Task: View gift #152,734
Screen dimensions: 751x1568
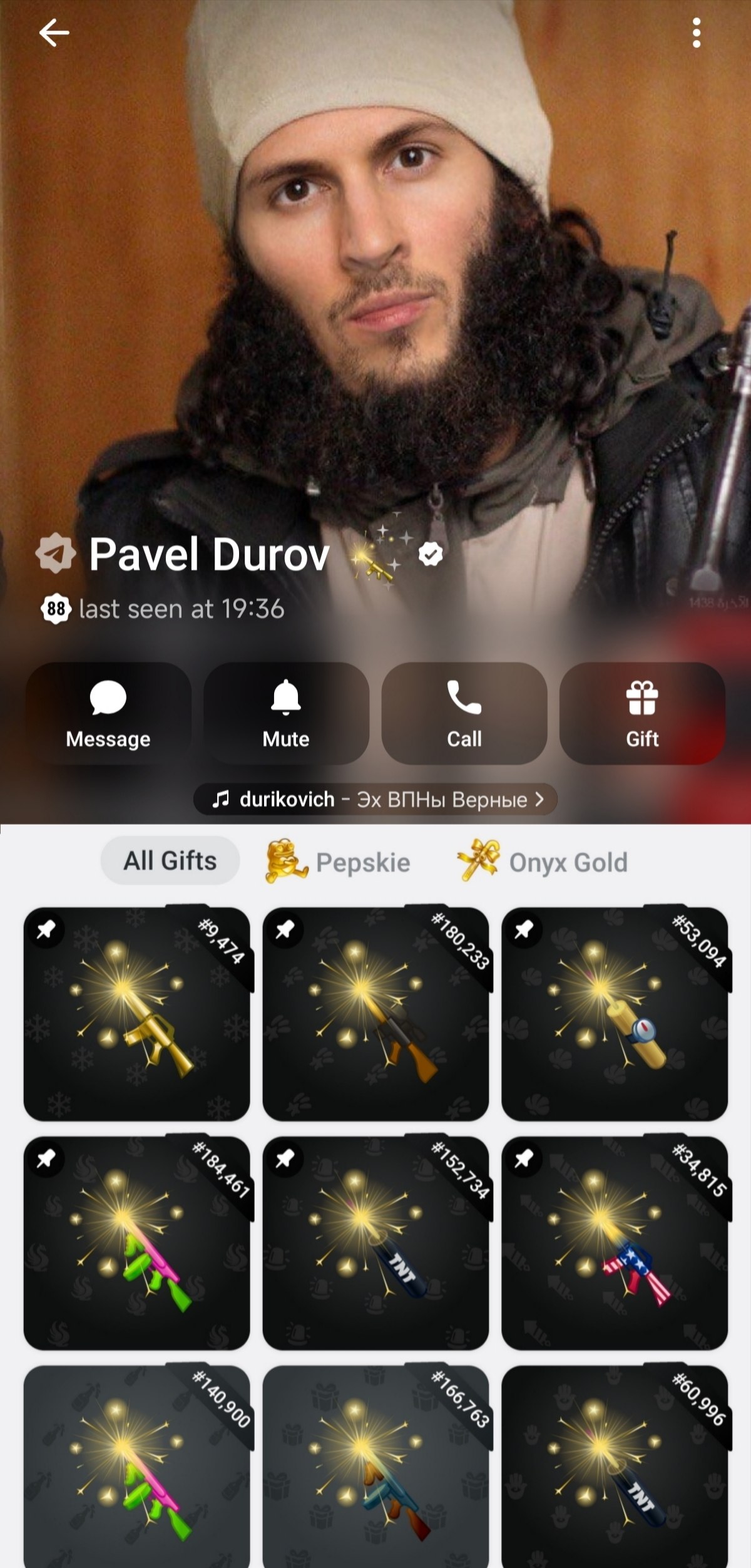Action: click(x=375, y=1243)
